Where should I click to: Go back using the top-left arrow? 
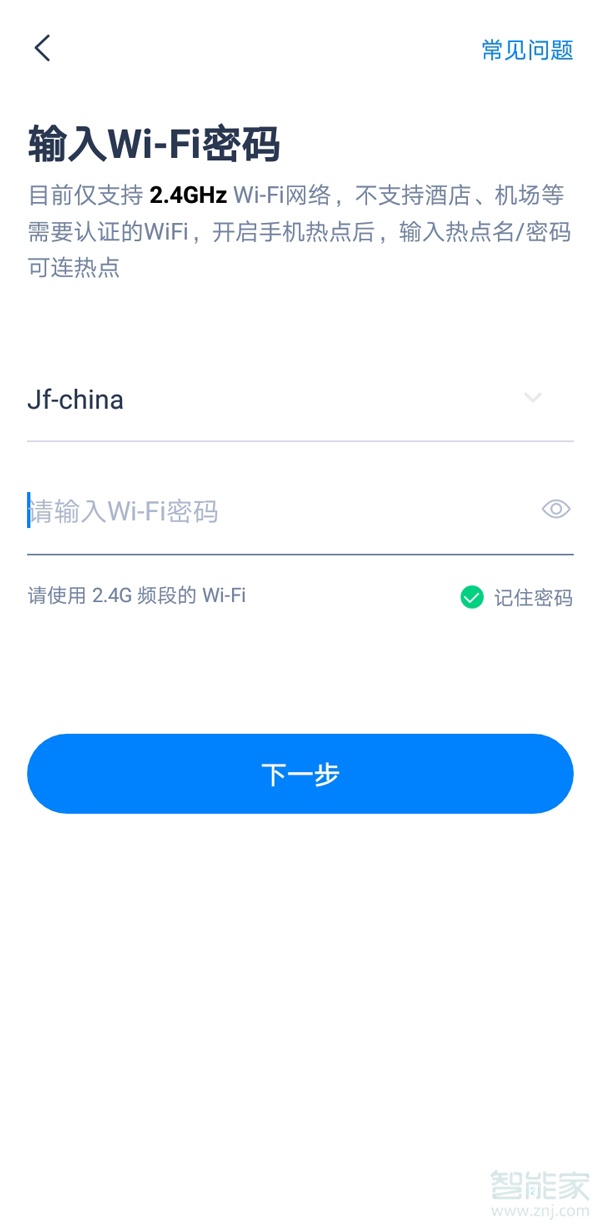pos(42,48)
